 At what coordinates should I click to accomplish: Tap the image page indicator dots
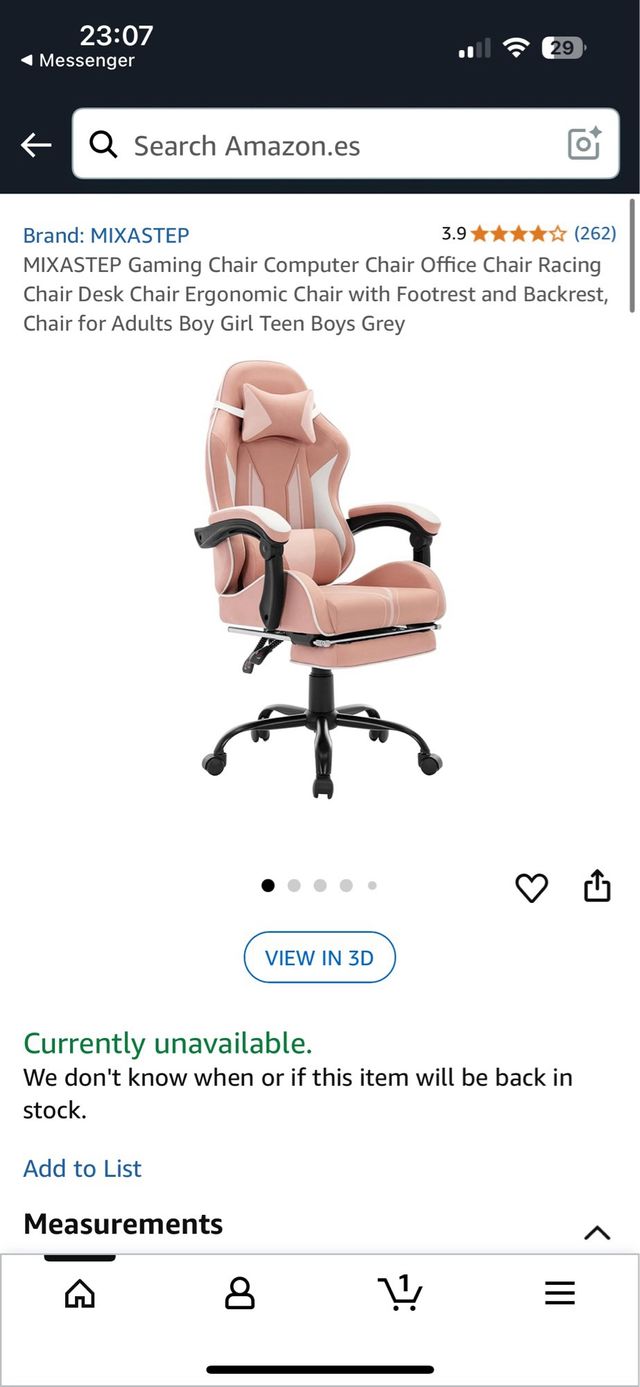tap(320, 885)
